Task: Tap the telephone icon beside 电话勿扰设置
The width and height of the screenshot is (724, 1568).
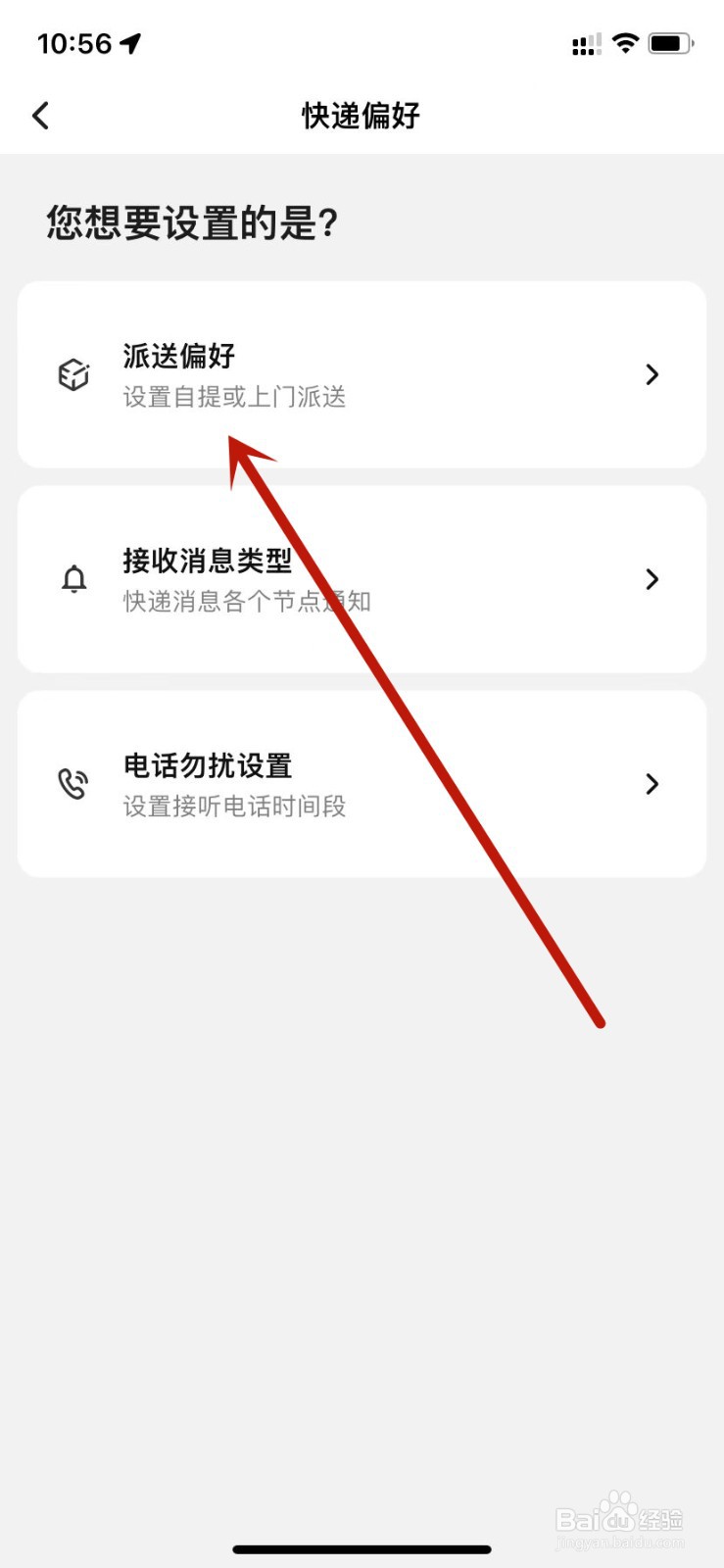Action: (x=73, y=783)
